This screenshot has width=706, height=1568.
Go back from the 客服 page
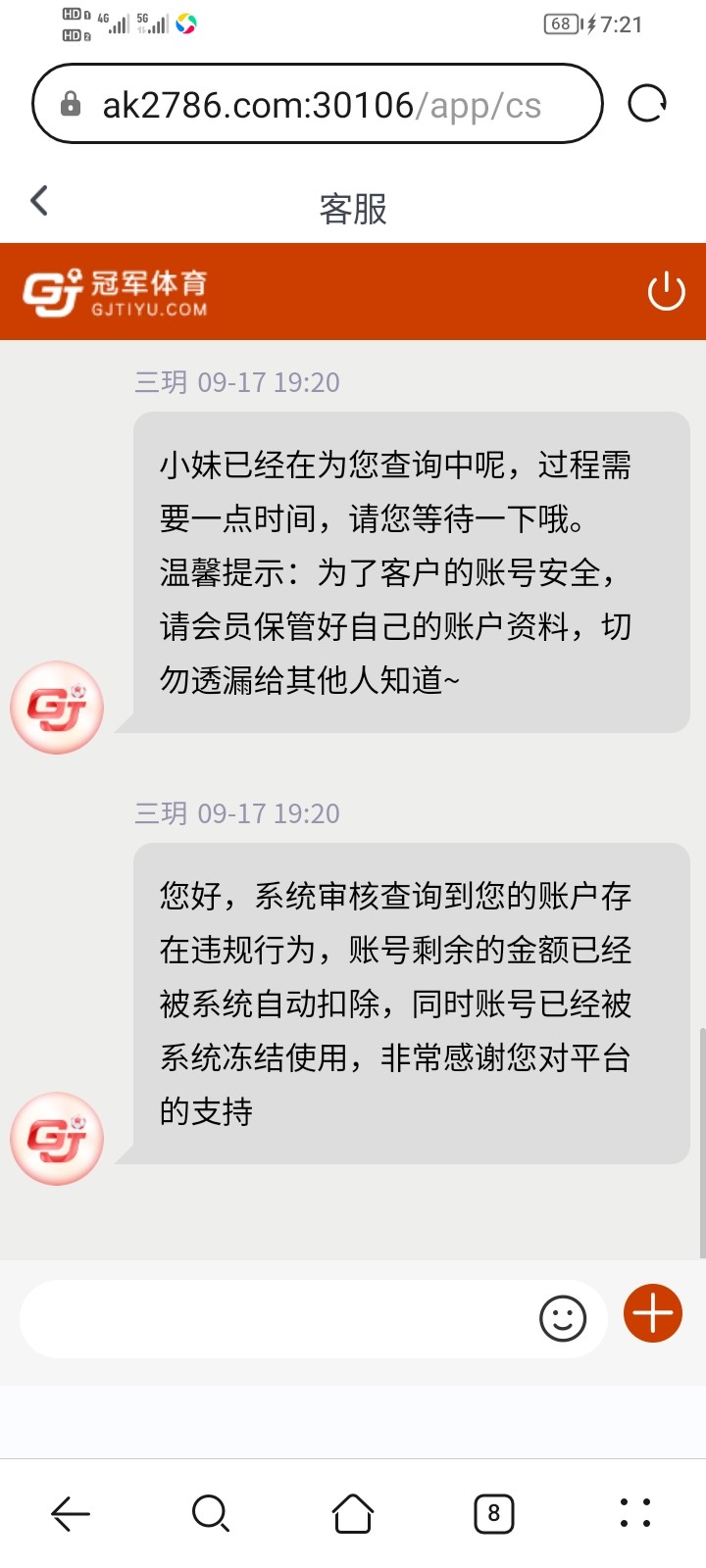(39, 202)
